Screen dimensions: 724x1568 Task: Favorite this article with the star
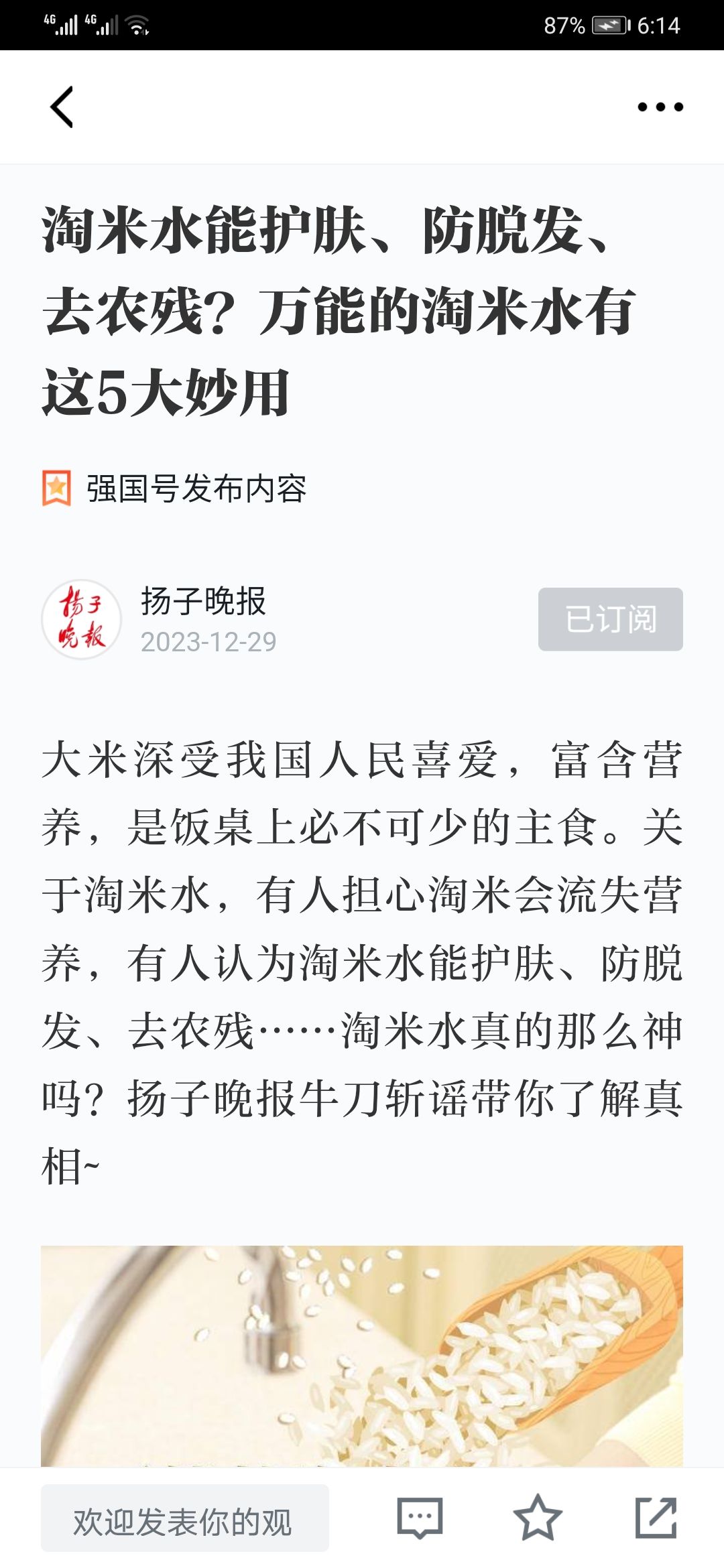tap(538, 1518)
